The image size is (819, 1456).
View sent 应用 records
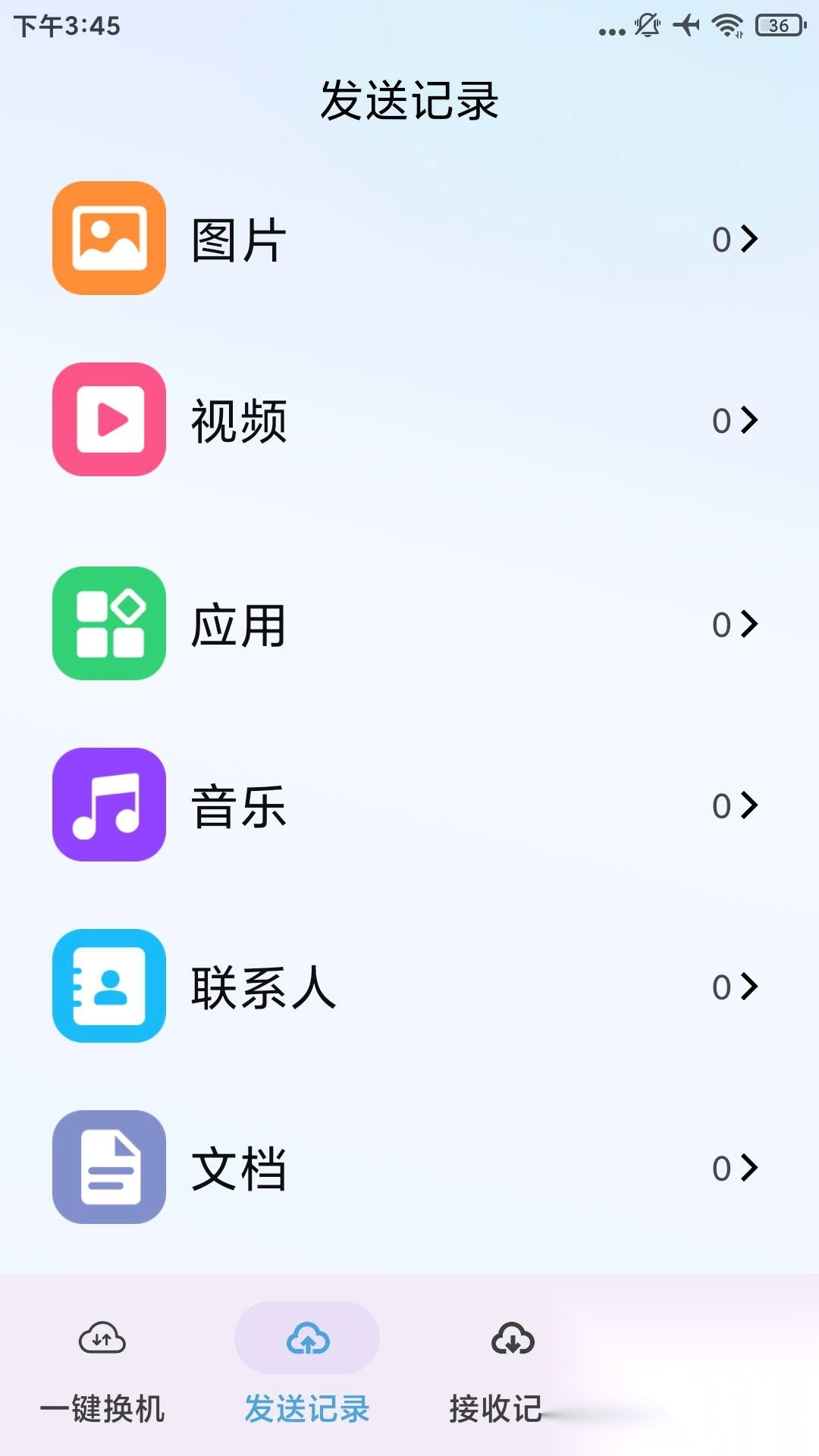(x=409, y=624)
